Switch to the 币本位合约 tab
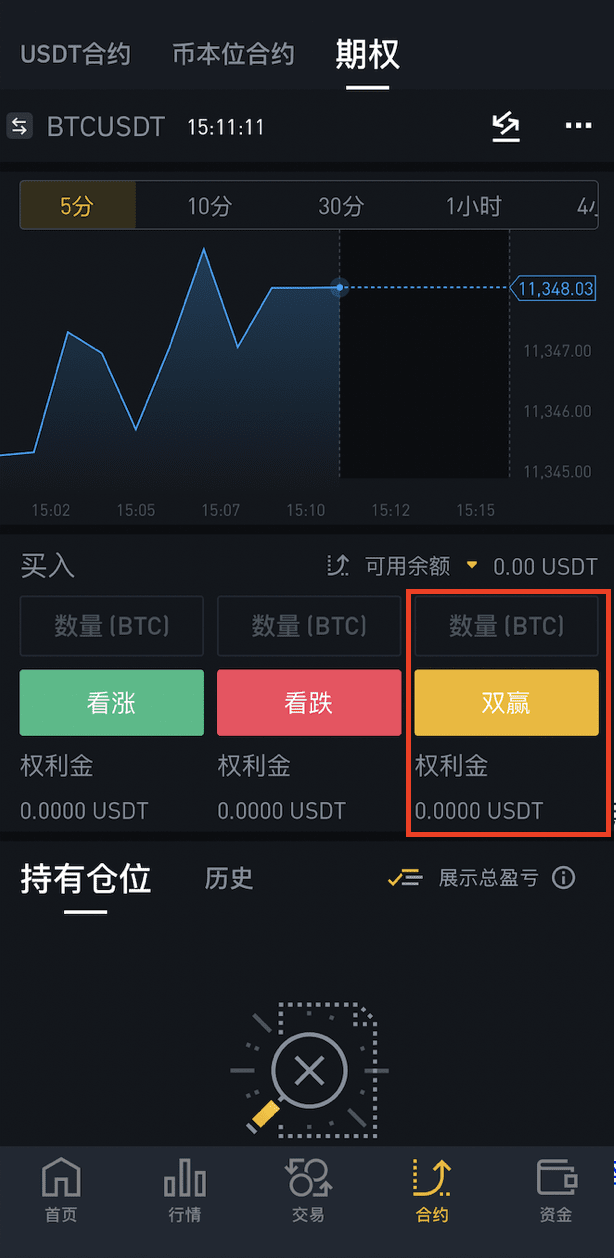This screenshot has height=1258, width=616. (233, 54)
